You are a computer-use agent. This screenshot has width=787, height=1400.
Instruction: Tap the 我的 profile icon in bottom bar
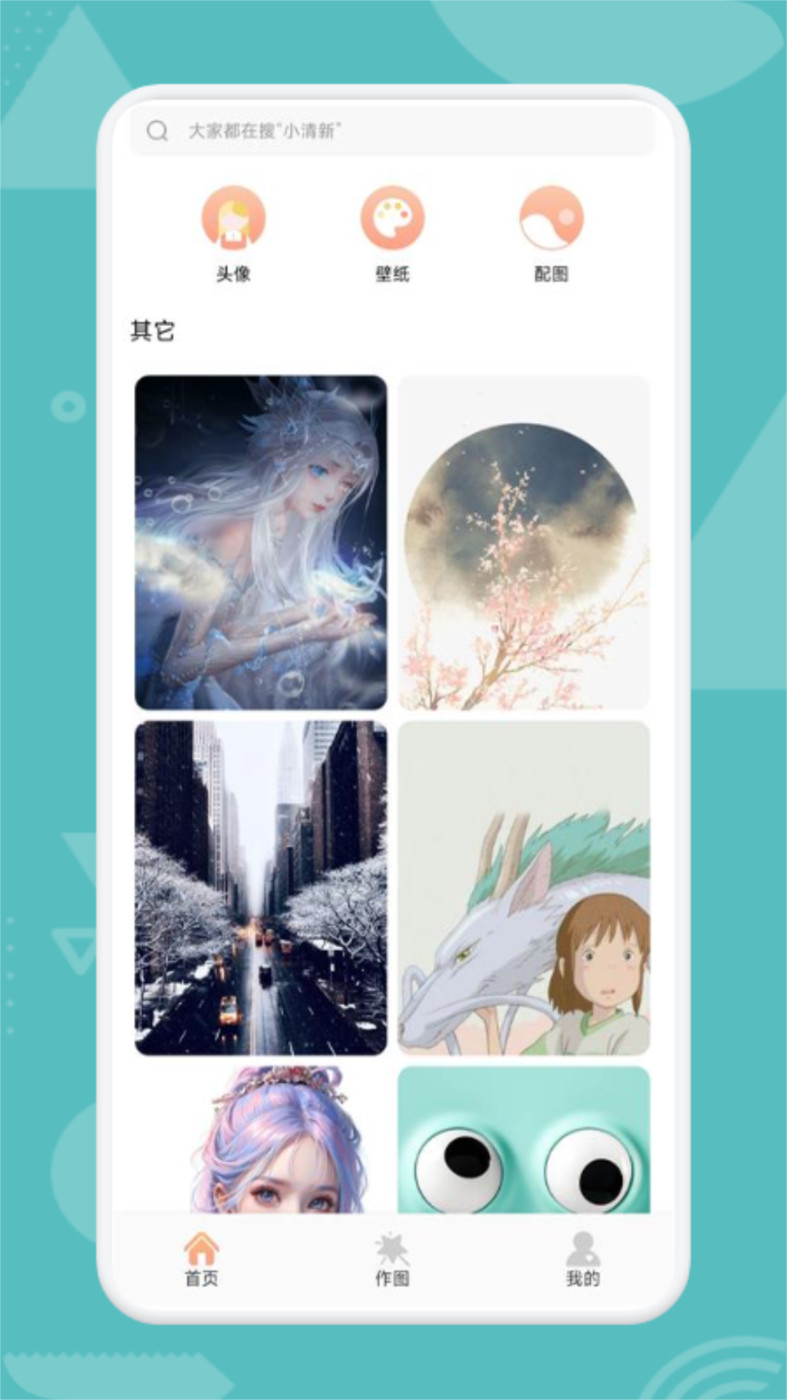click(x=583, y=1245)
